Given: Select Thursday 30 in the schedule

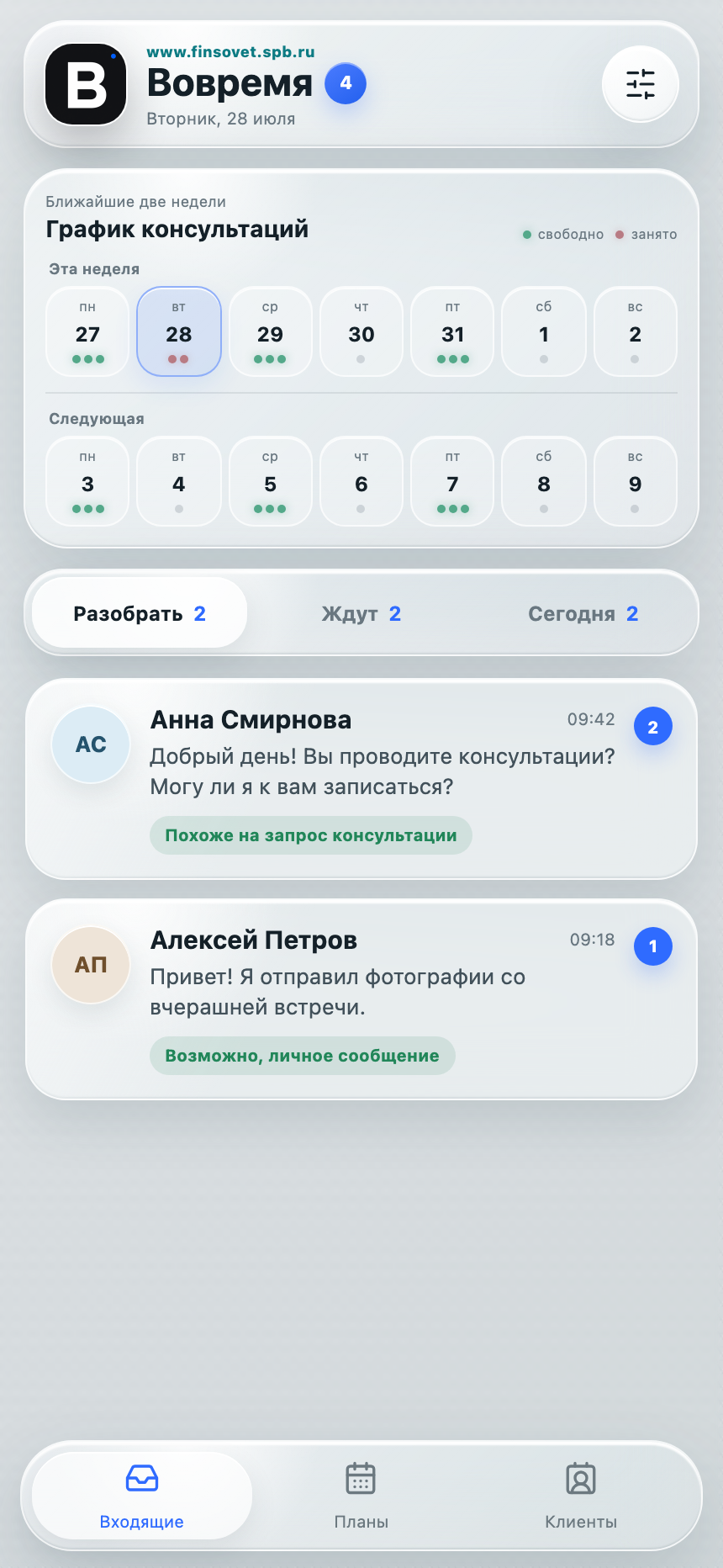Looking at the screenshot, I should 361,331.
